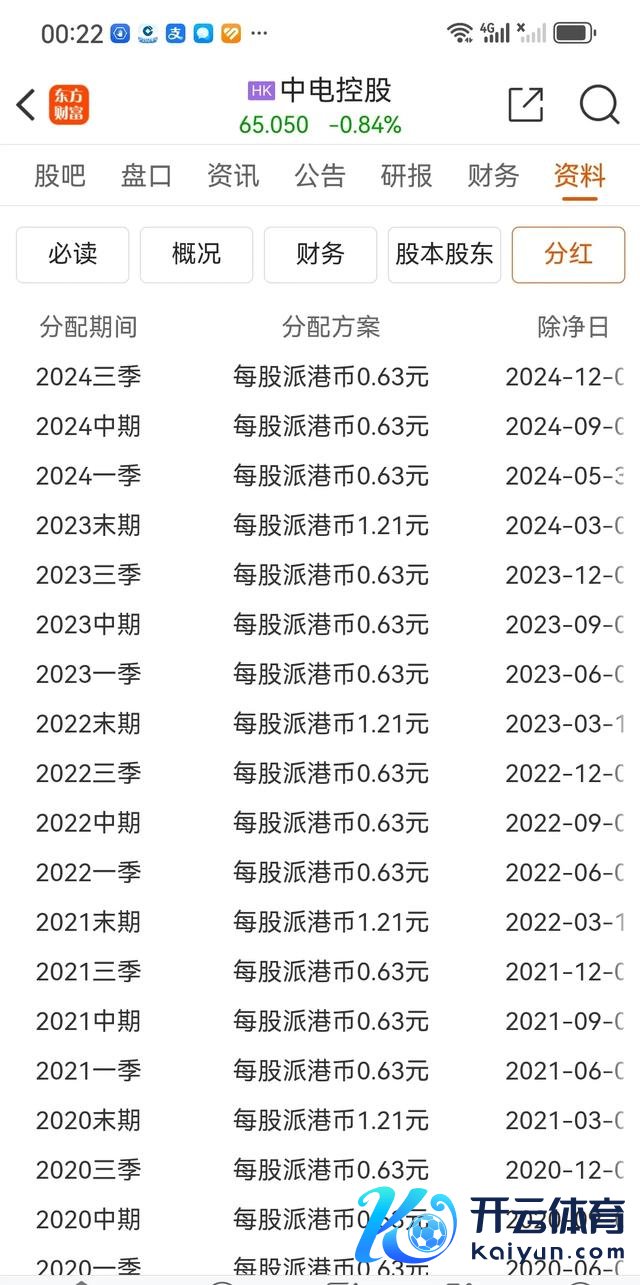
Task: Open the top 财务 tab
Action: tap(493, 176)
